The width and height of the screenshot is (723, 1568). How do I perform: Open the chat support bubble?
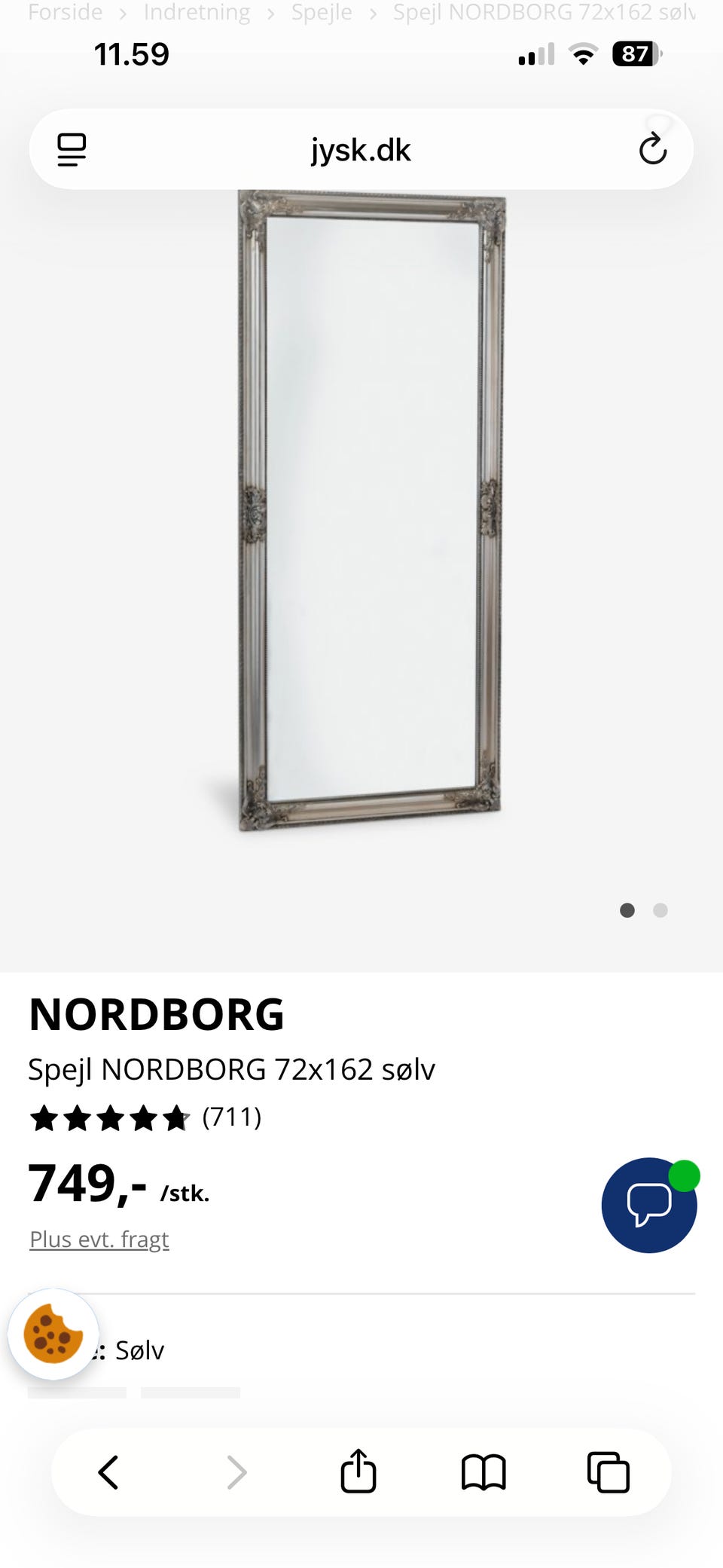point(649,1205)
